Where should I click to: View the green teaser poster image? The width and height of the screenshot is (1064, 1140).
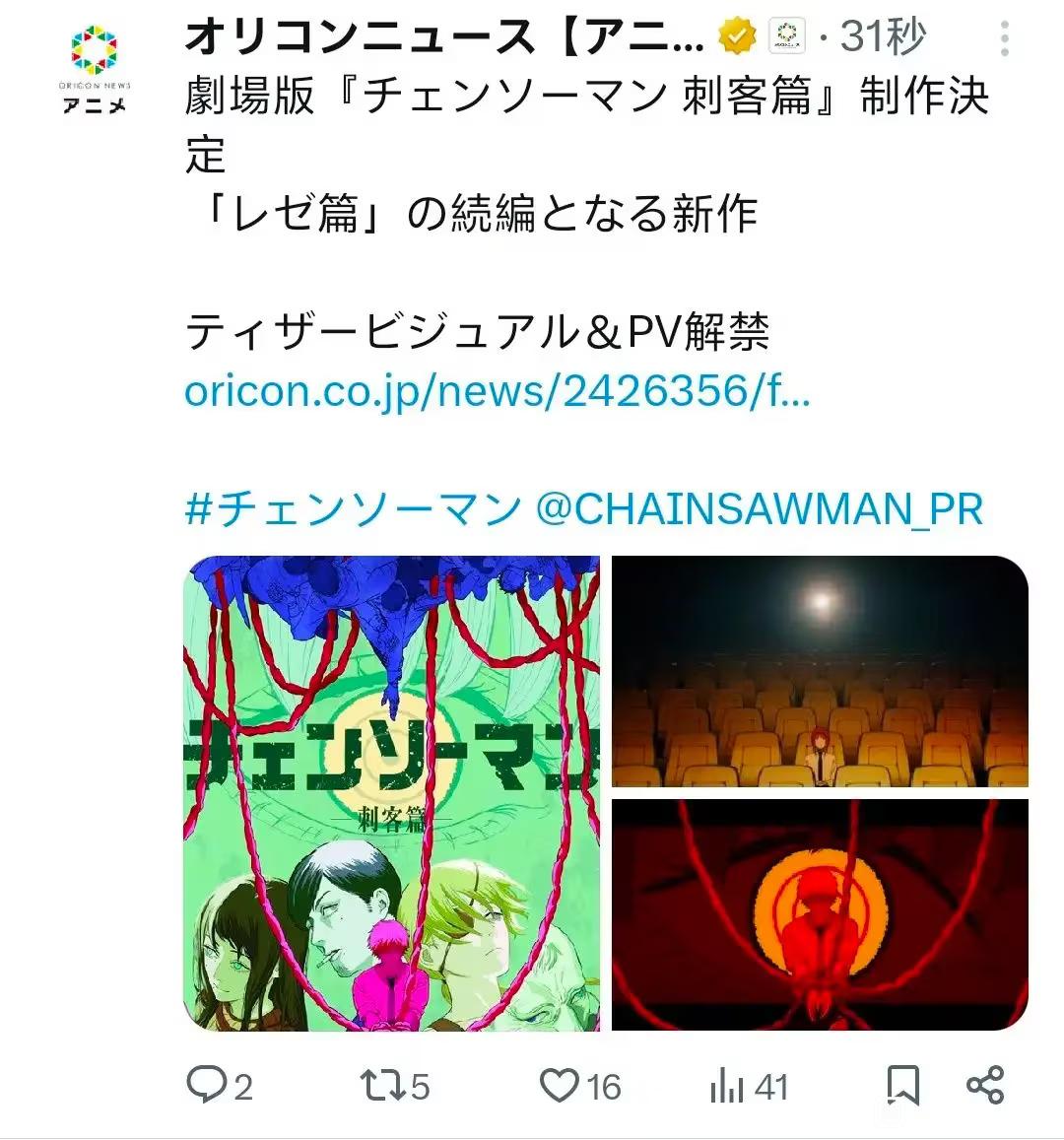(x=392, y=793)
